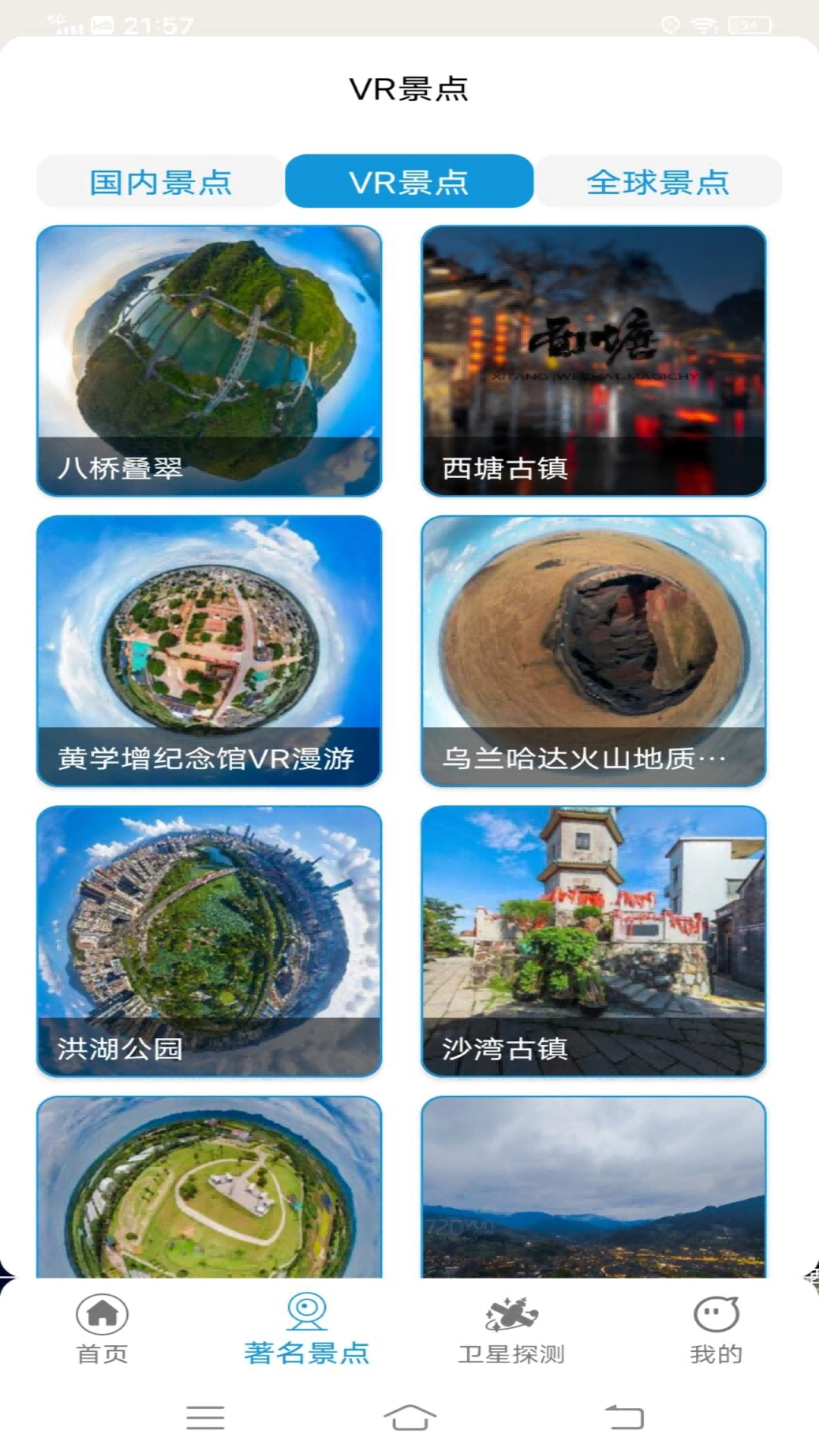Select the highlighted VR景点 tab
The image size is (819, 1456).
pos(409,181)
